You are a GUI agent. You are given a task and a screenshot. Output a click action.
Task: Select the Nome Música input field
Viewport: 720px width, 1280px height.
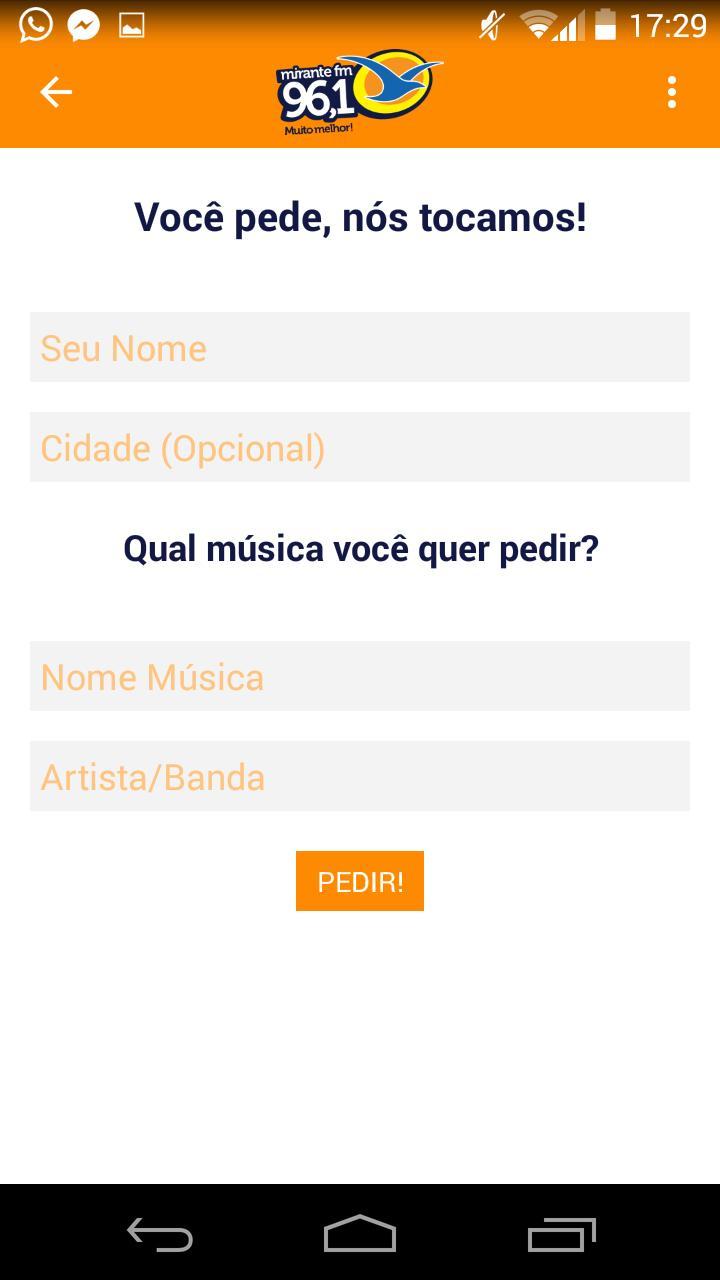coord(360,676)
